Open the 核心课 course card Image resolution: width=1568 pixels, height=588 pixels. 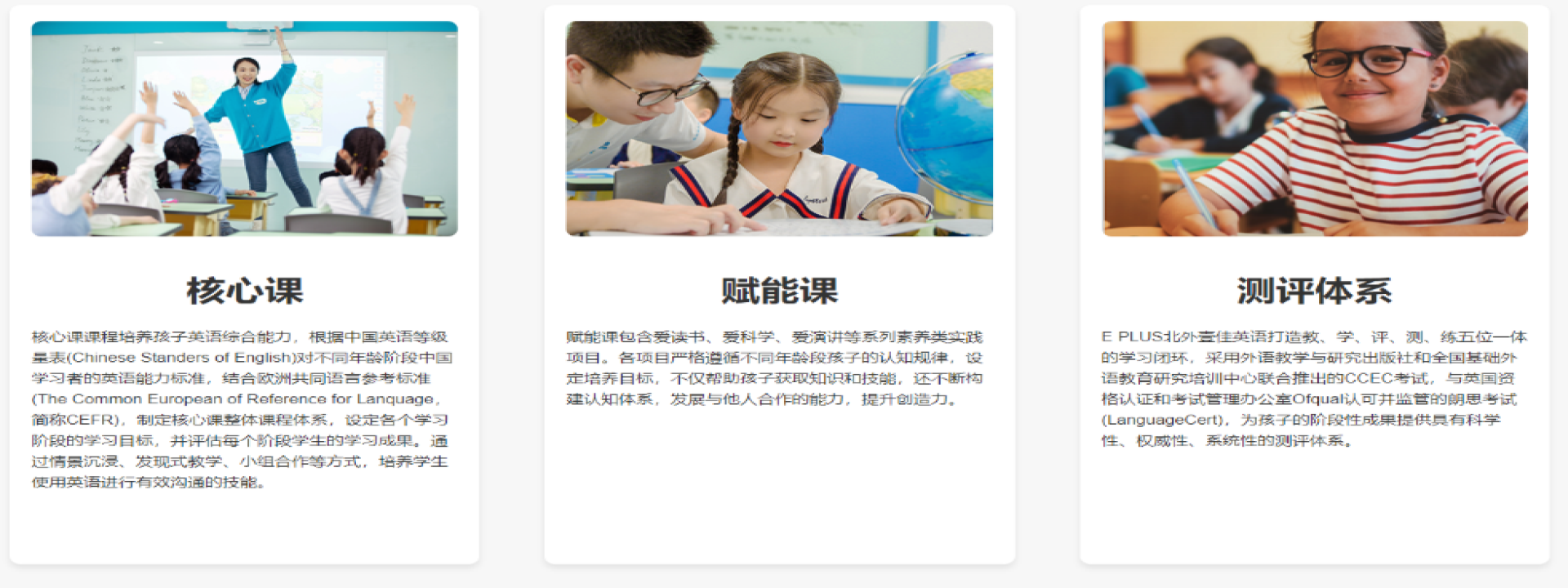coord(244,291)
